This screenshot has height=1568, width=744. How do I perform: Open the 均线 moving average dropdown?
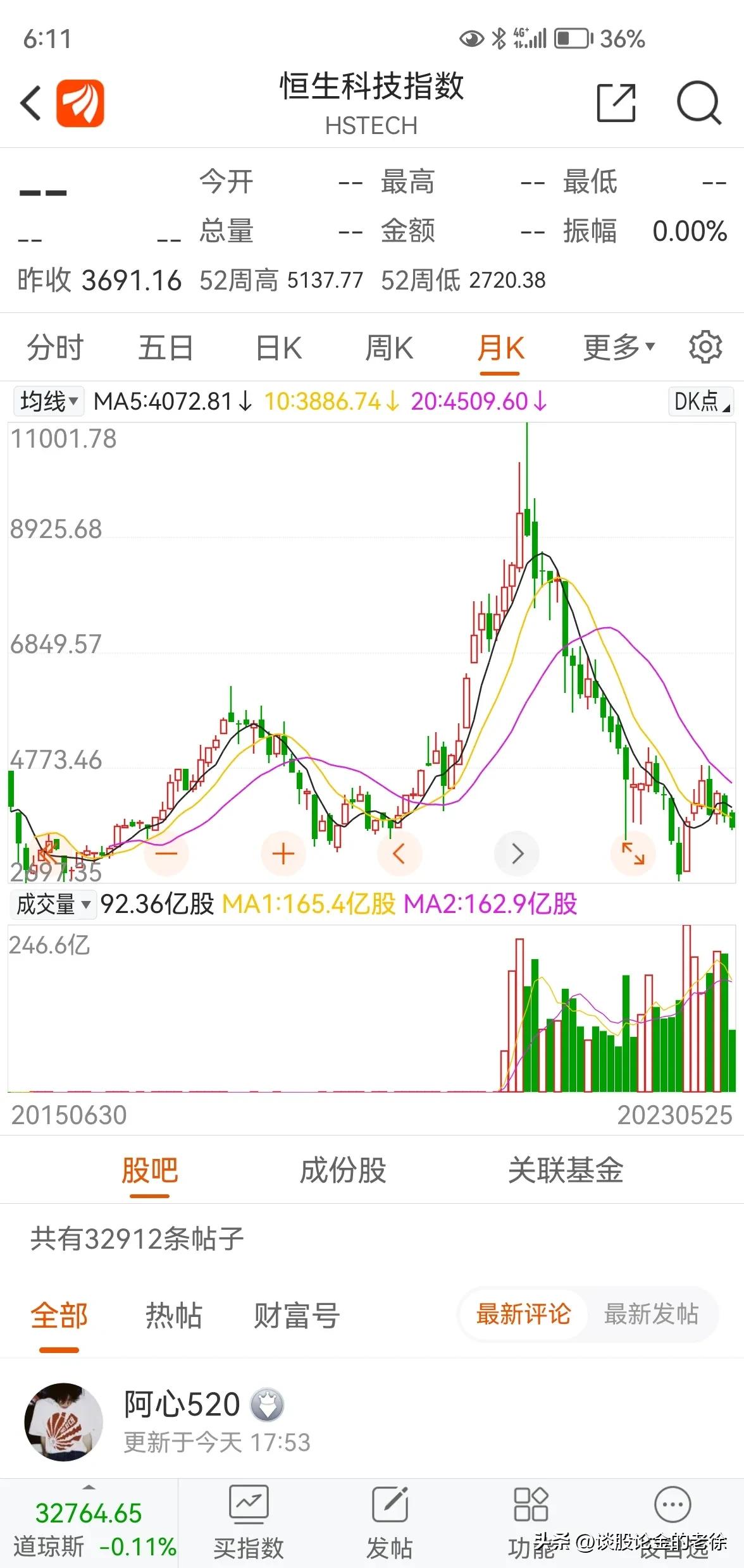[x=49, y=401]
